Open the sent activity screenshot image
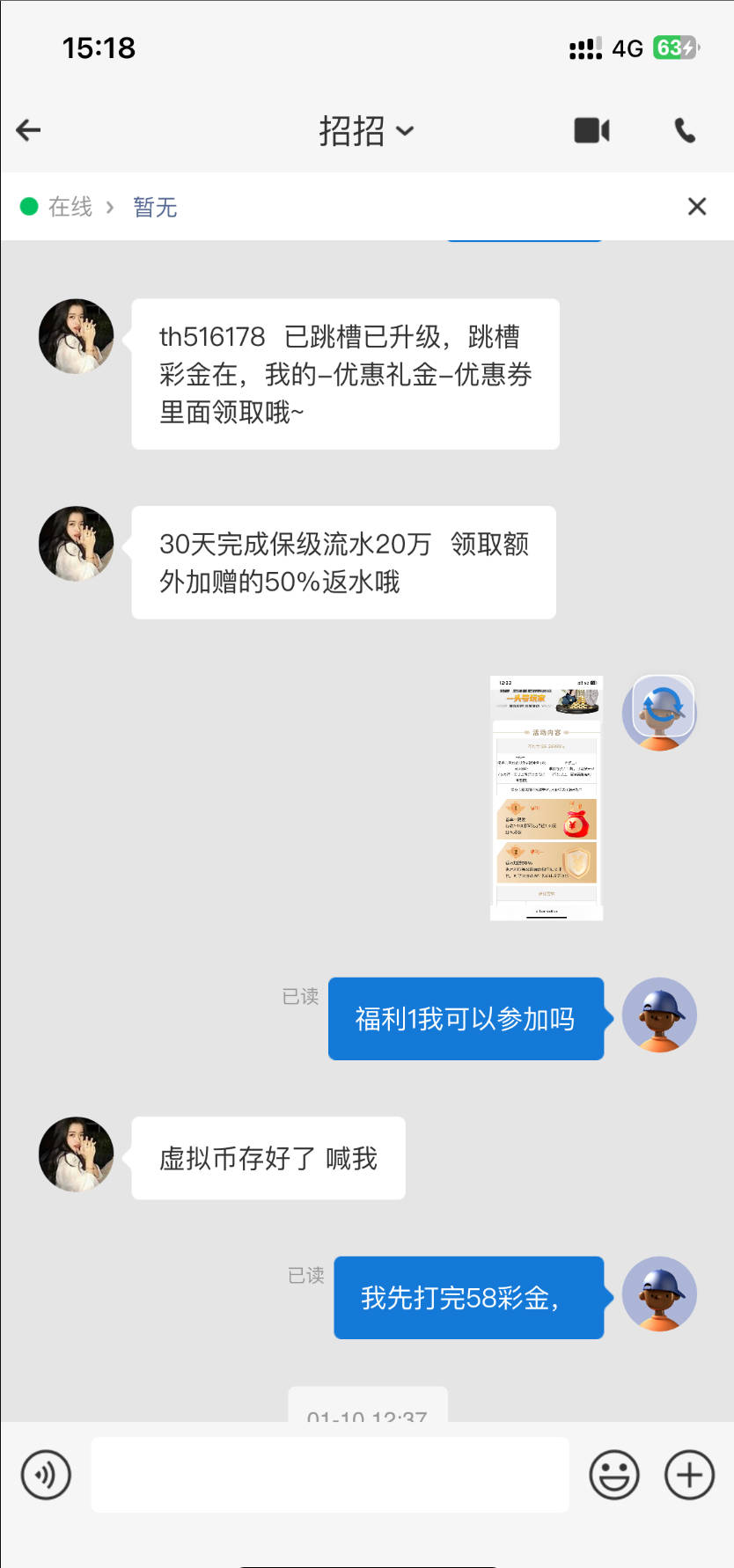This screenshot has height=1568, width=734. 546,797
